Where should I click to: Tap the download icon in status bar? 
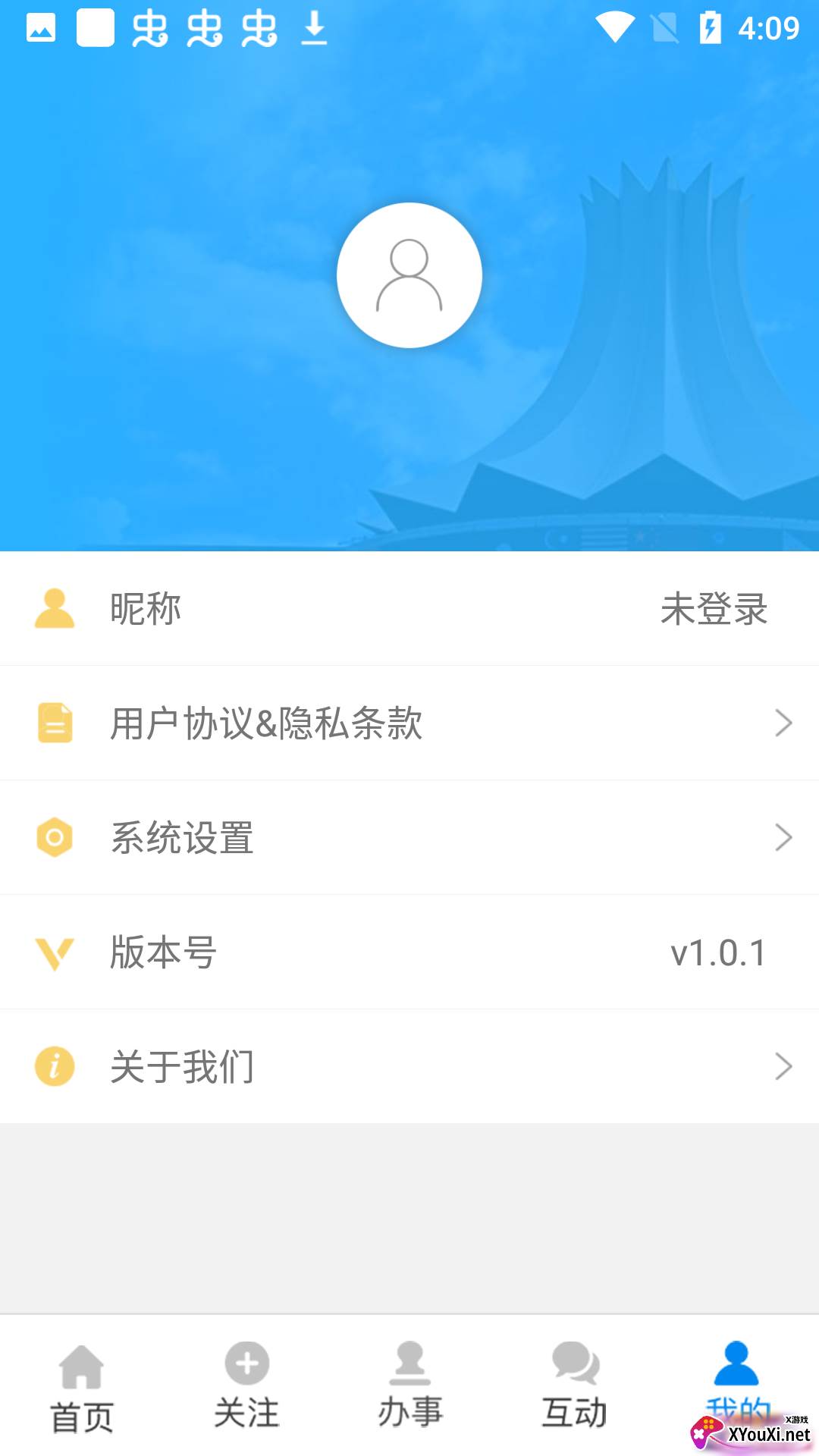315,29
